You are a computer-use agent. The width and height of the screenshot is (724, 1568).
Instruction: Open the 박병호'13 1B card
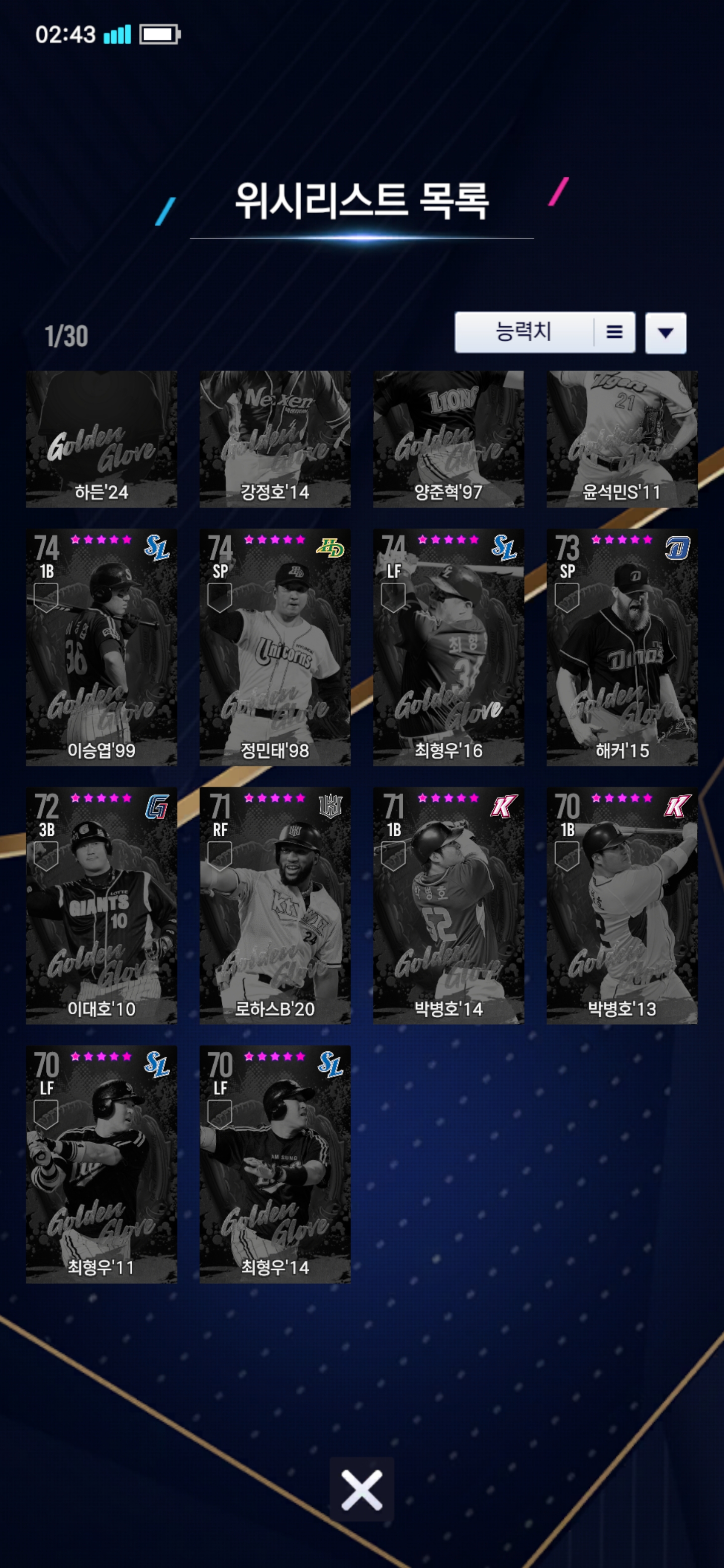[622, 905]
